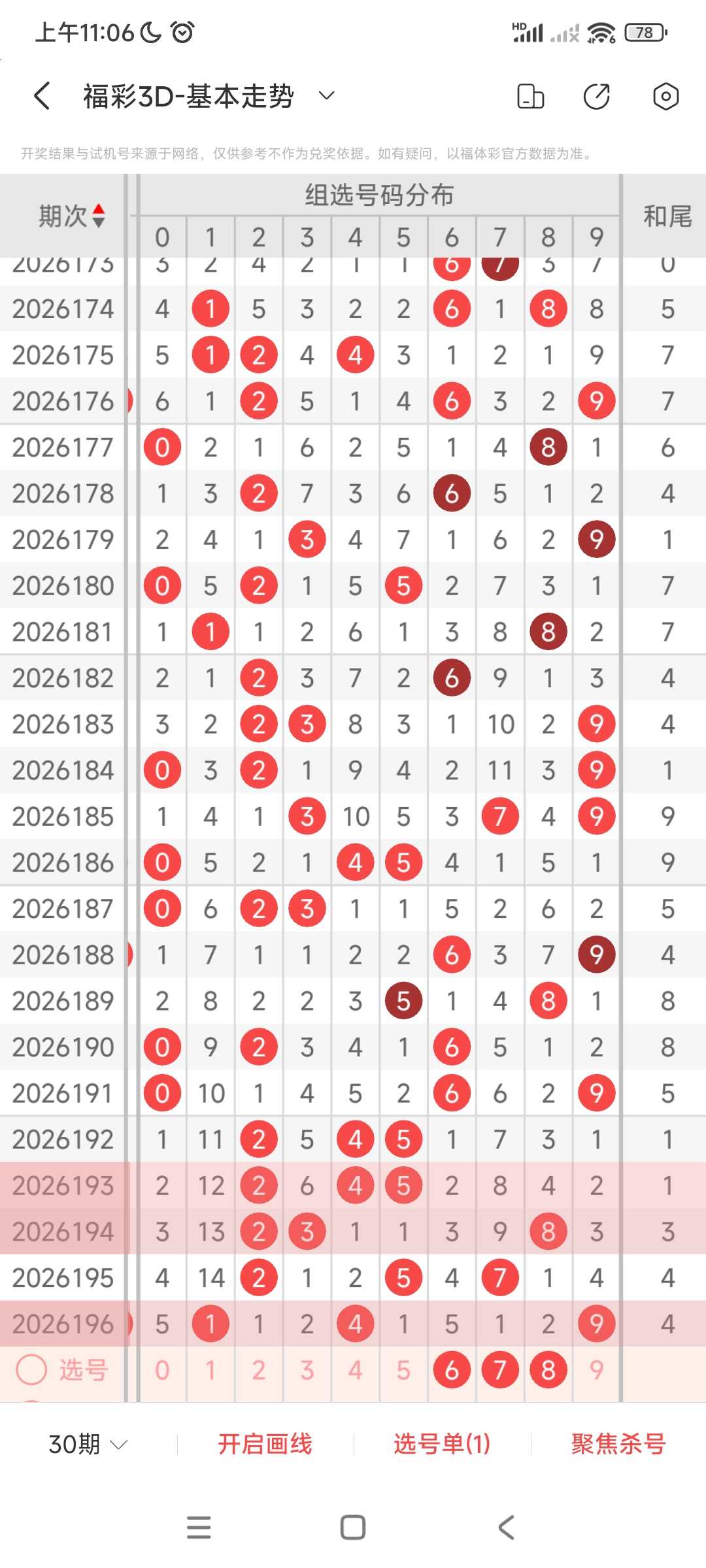The image size is (706, 1568).
Task: Open system recent apps menu
Action: coord(199,1527)
